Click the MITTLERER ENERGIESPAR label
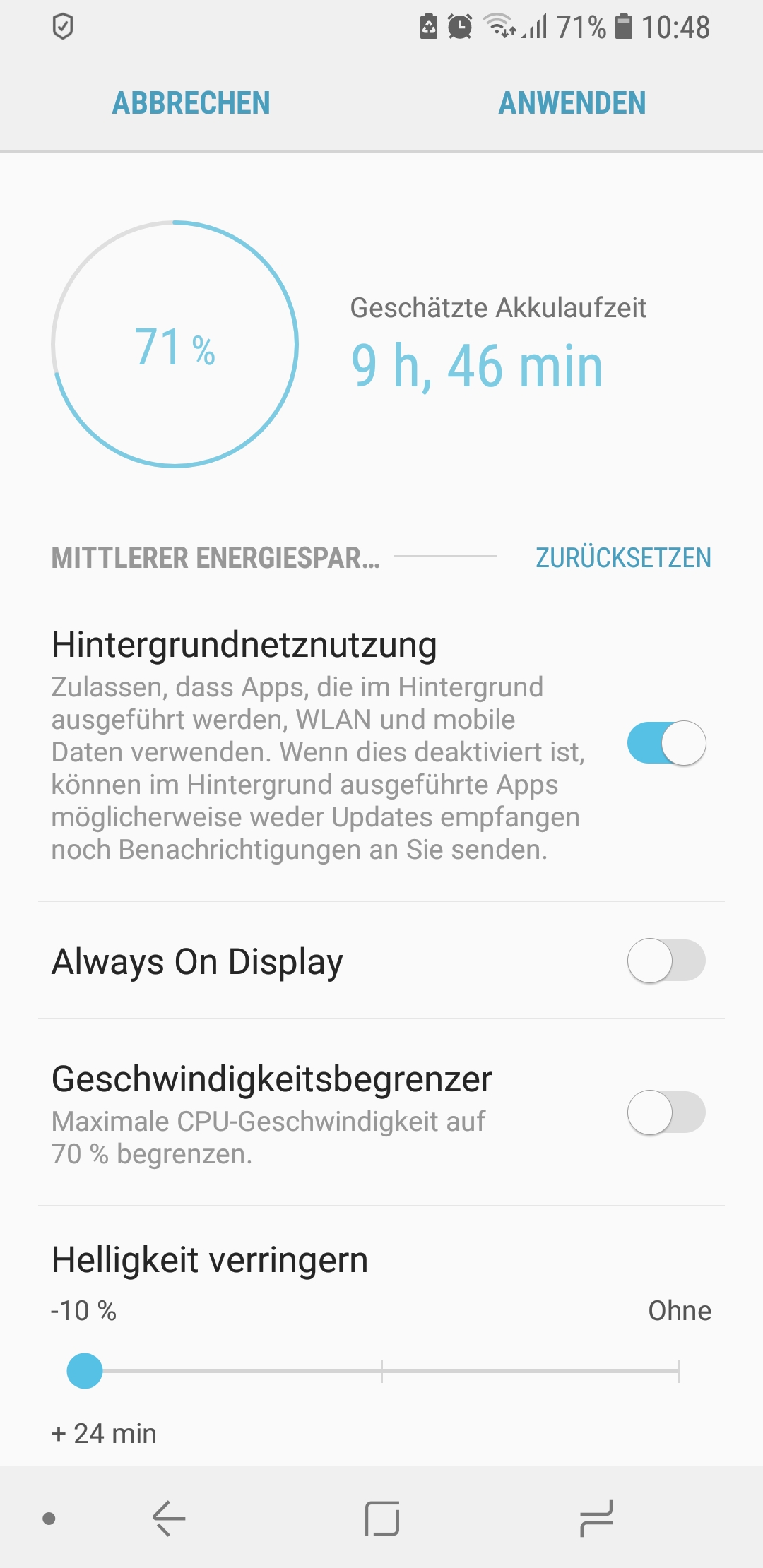 [x=214, y=558]
